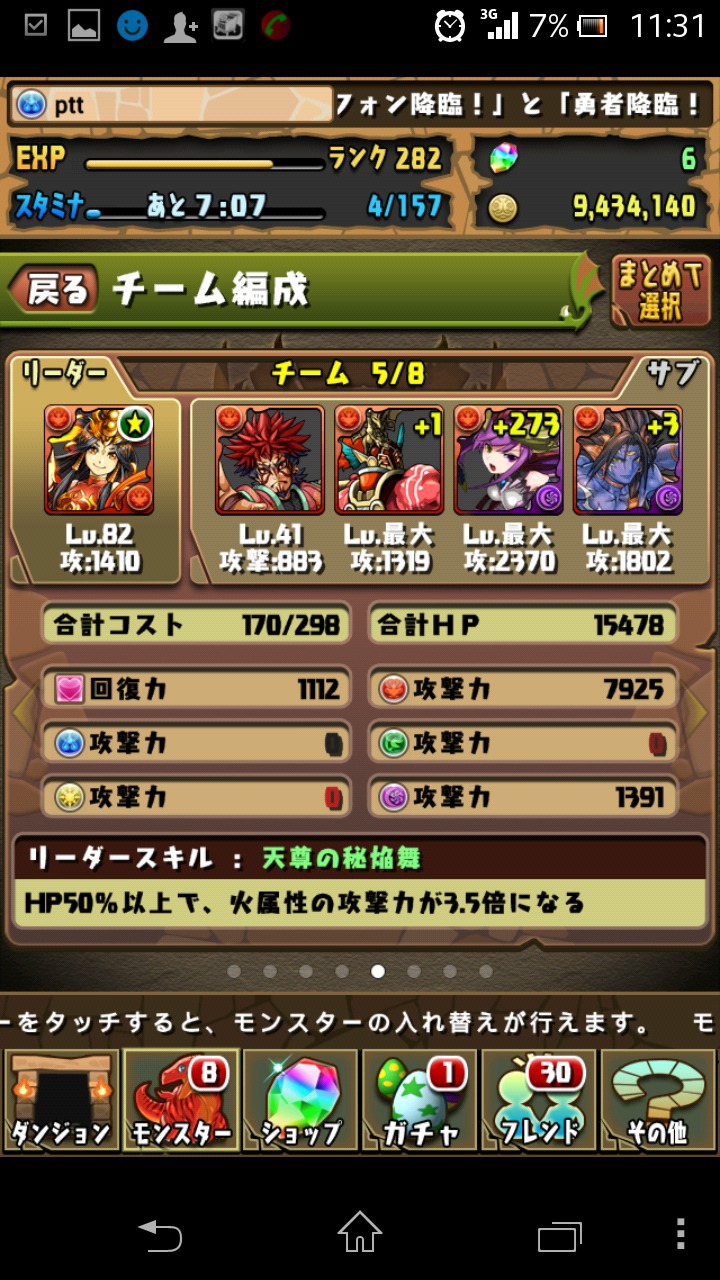The height and width of the screenshot is (1280, 720).
Task: Open the その他 others tab
Action: 660,1100
